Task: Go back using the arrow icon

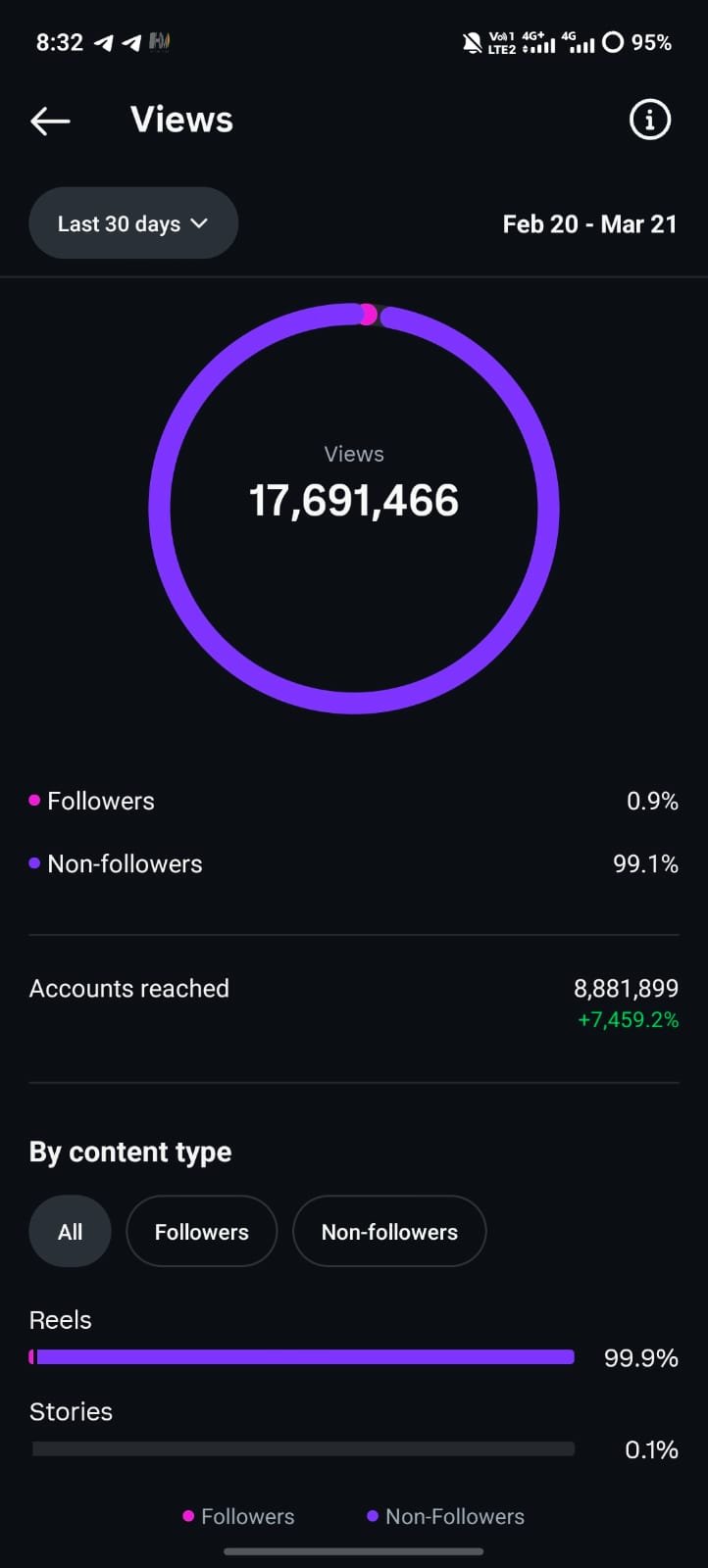Action: pyautogui.click(x=50, y=121)
